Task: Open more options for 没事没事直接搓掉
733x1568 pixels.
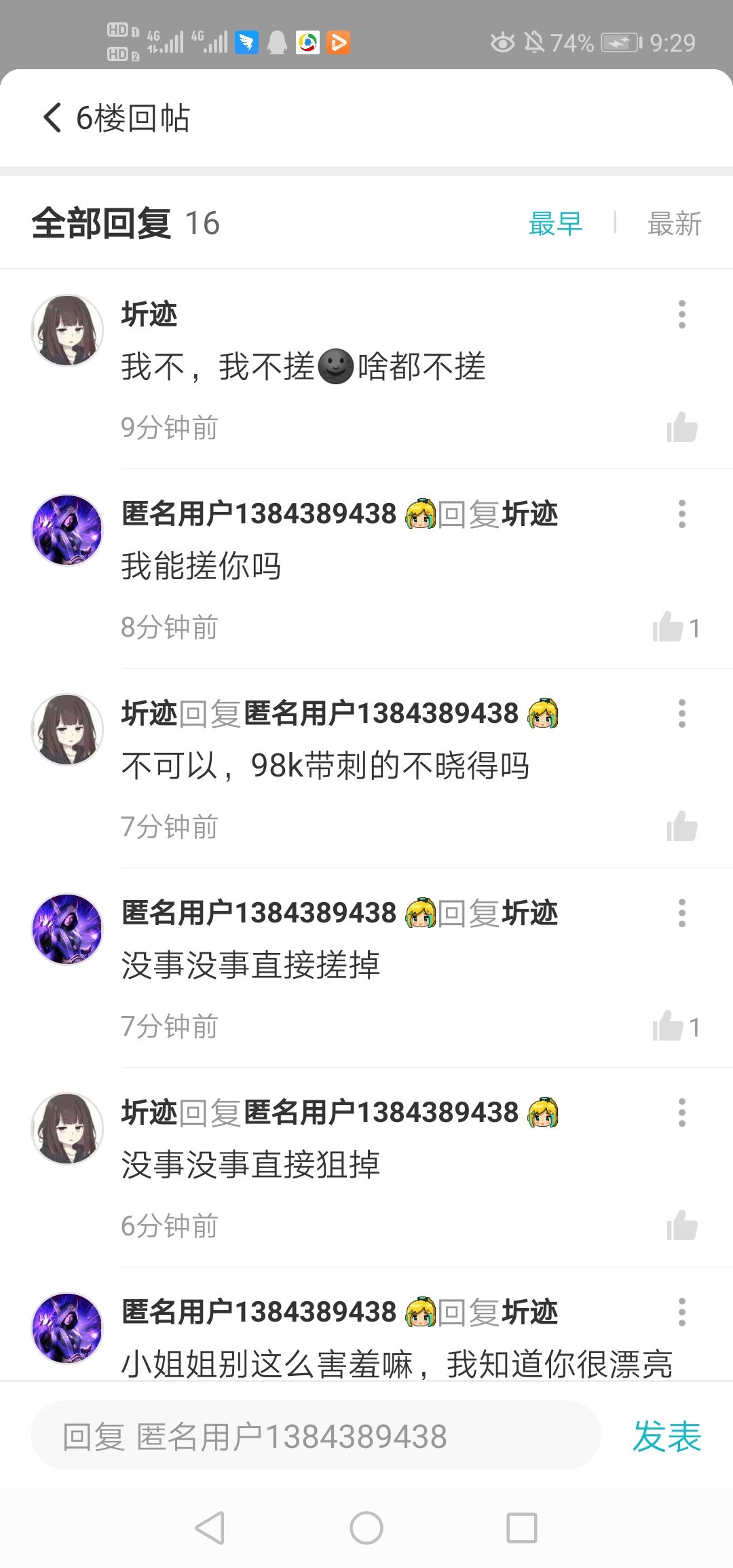Action: [x=681, y=913]
